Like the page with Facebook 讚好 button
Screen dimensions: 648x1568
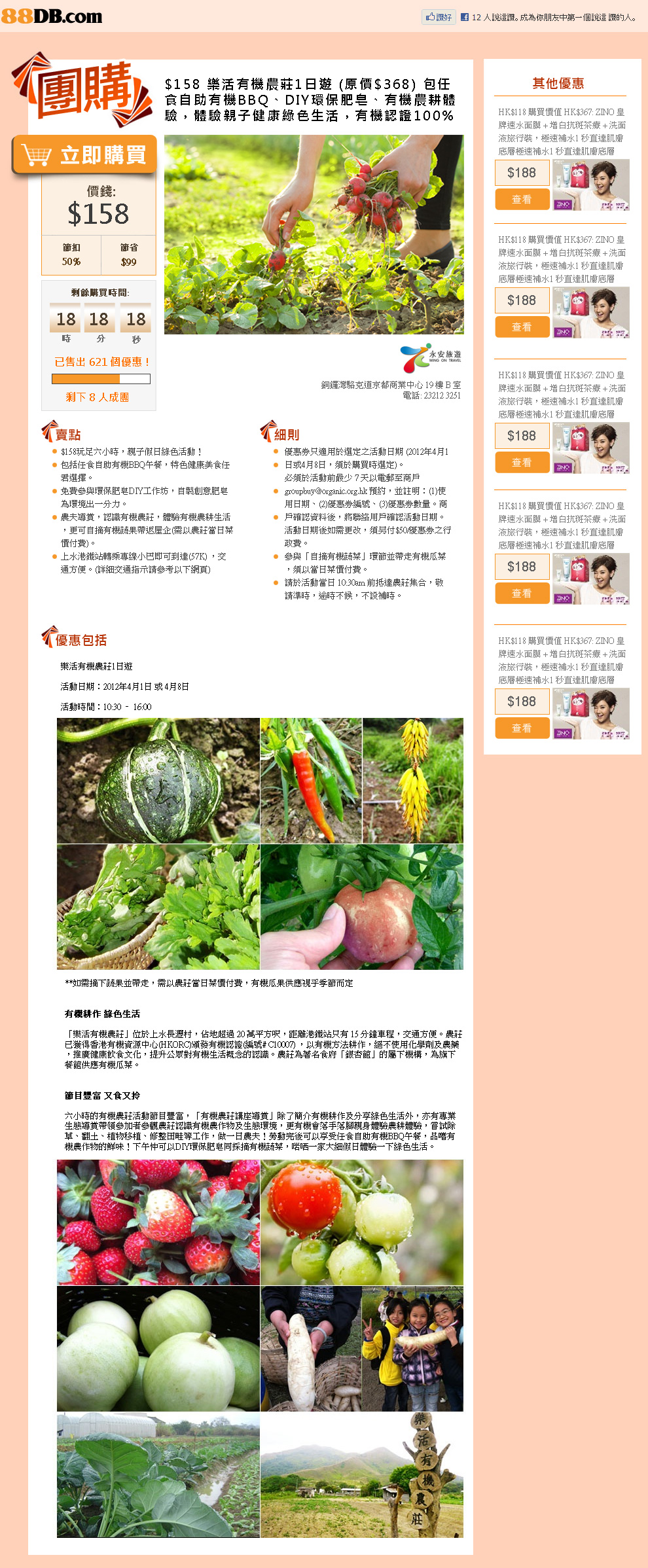pyautogui.click(x=439, y=17)
